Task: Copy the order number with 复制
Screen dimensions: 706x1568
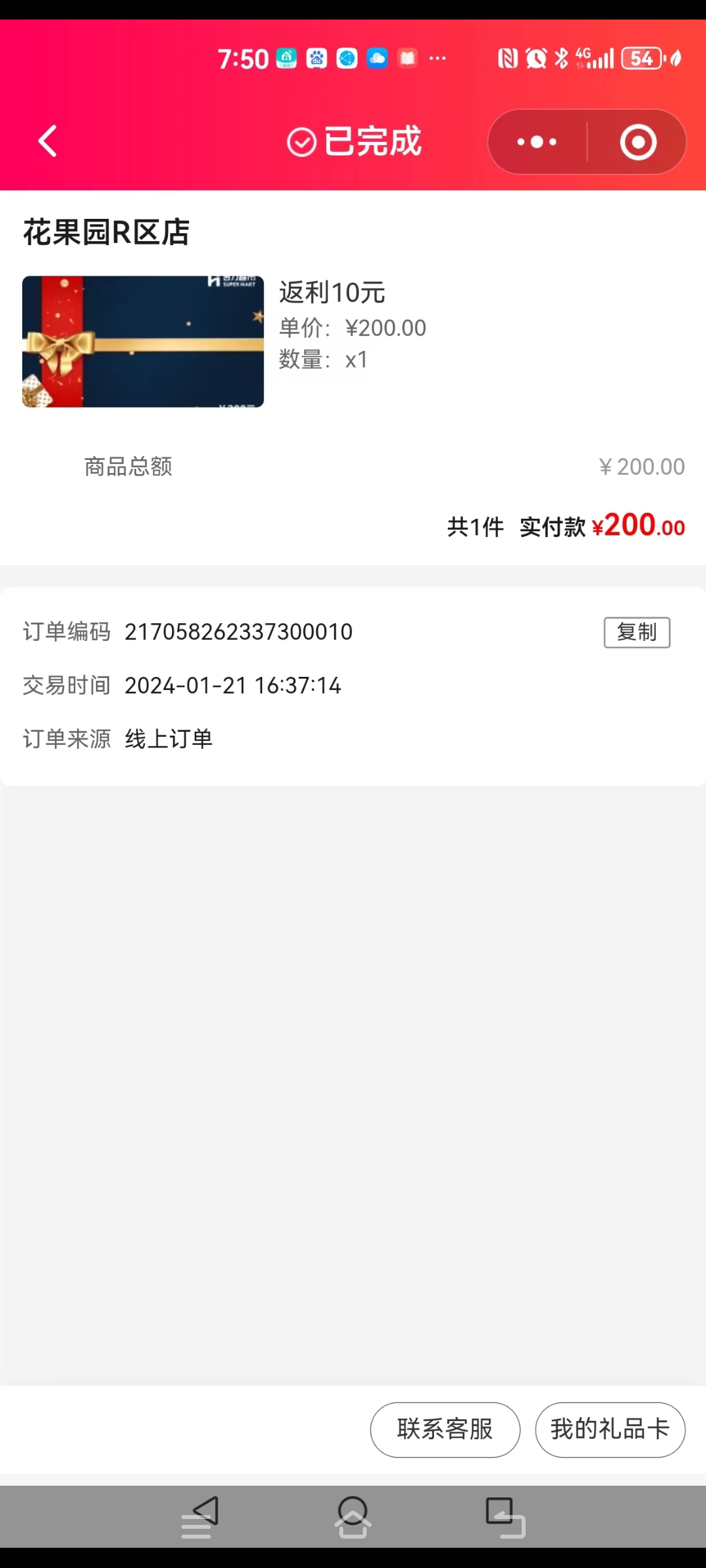Action: (637, 632)
